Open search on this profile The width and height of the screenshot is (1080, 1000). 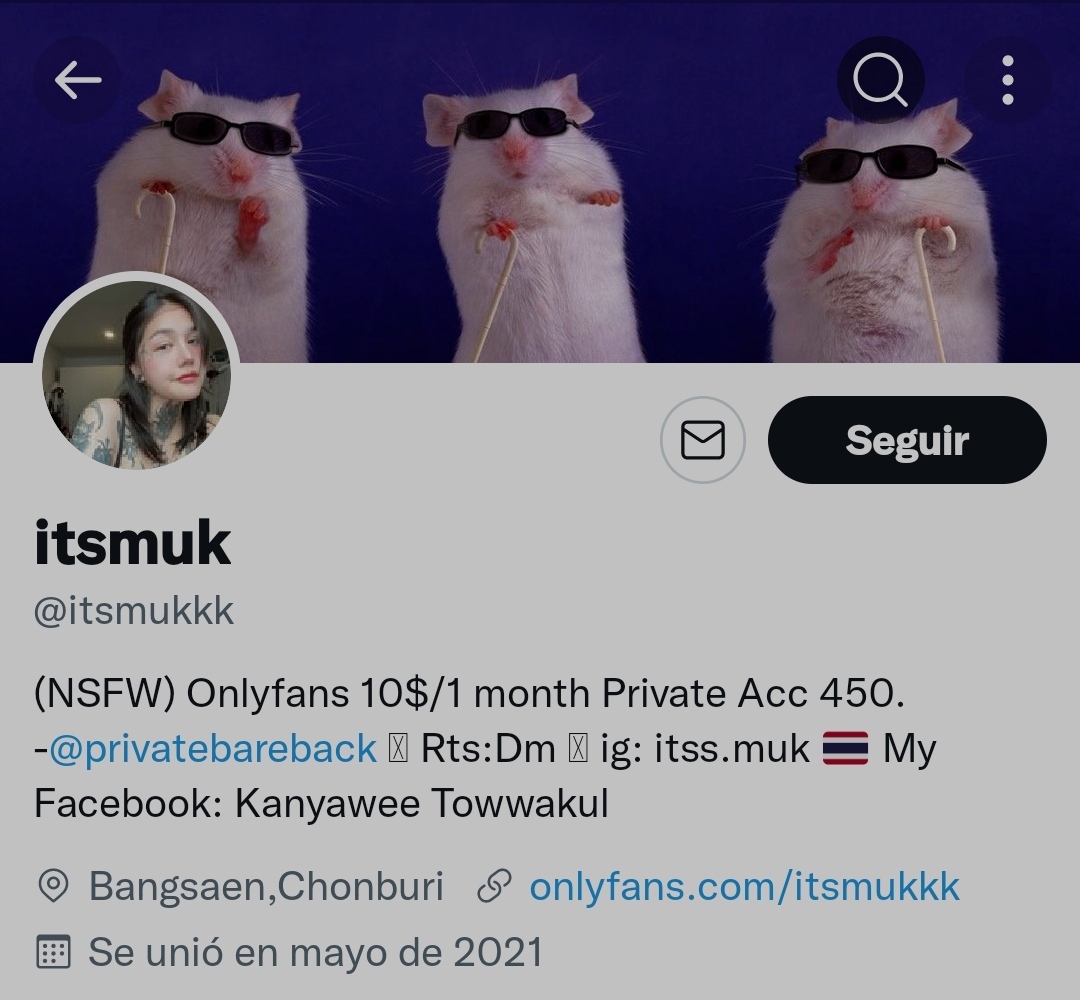pos(880,80)
